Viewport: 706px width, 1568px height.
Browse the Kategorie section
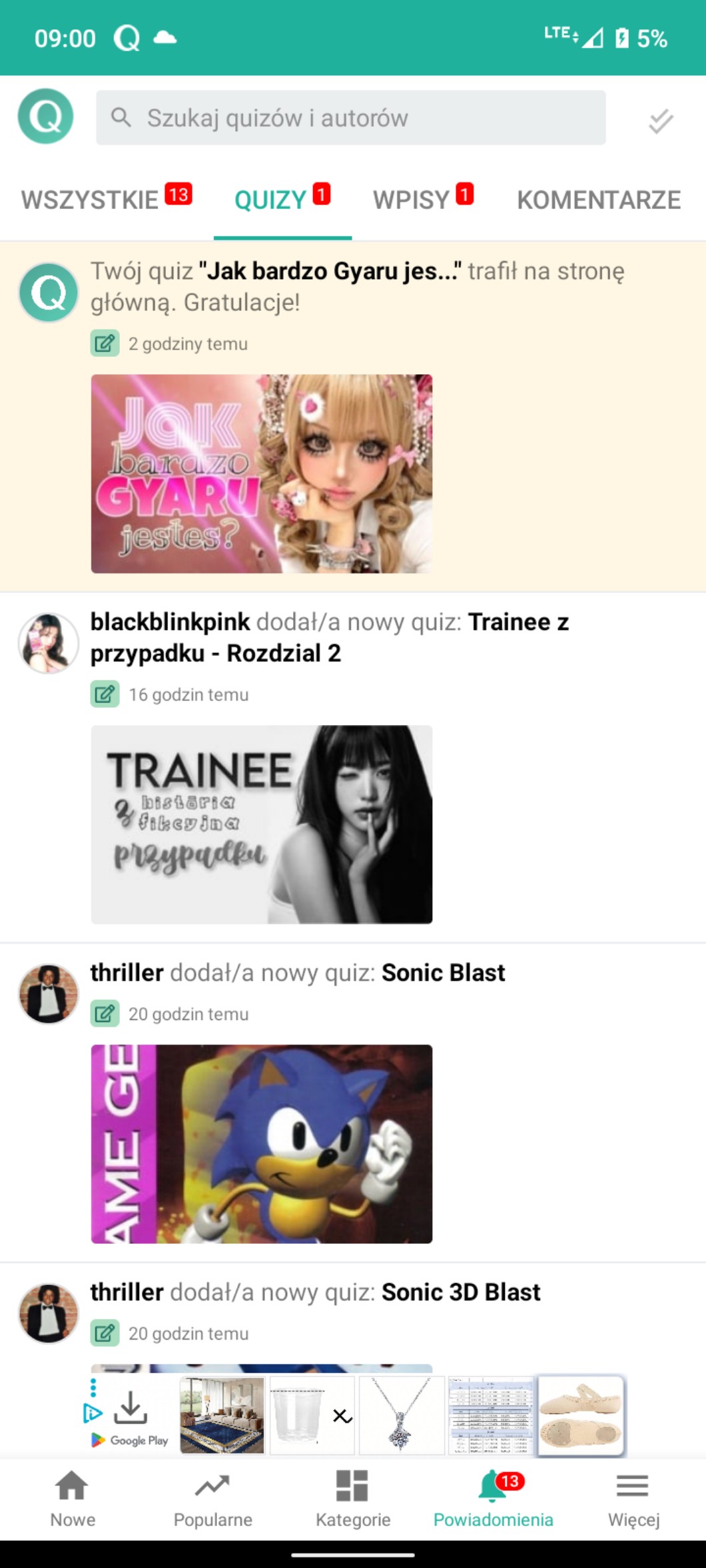(x=352, y=1500)
